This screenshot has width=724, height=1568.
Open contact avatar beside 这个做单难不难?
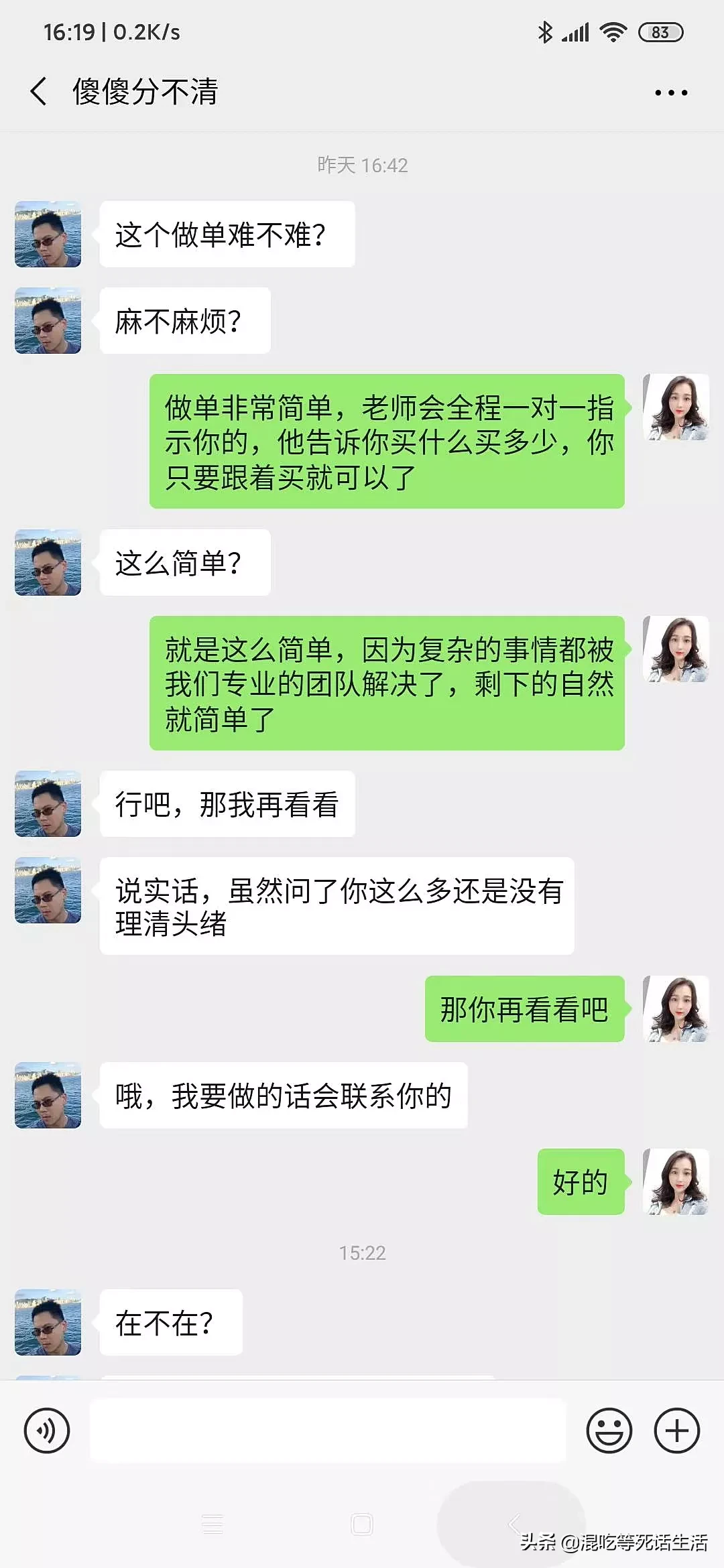coord(48,234)
